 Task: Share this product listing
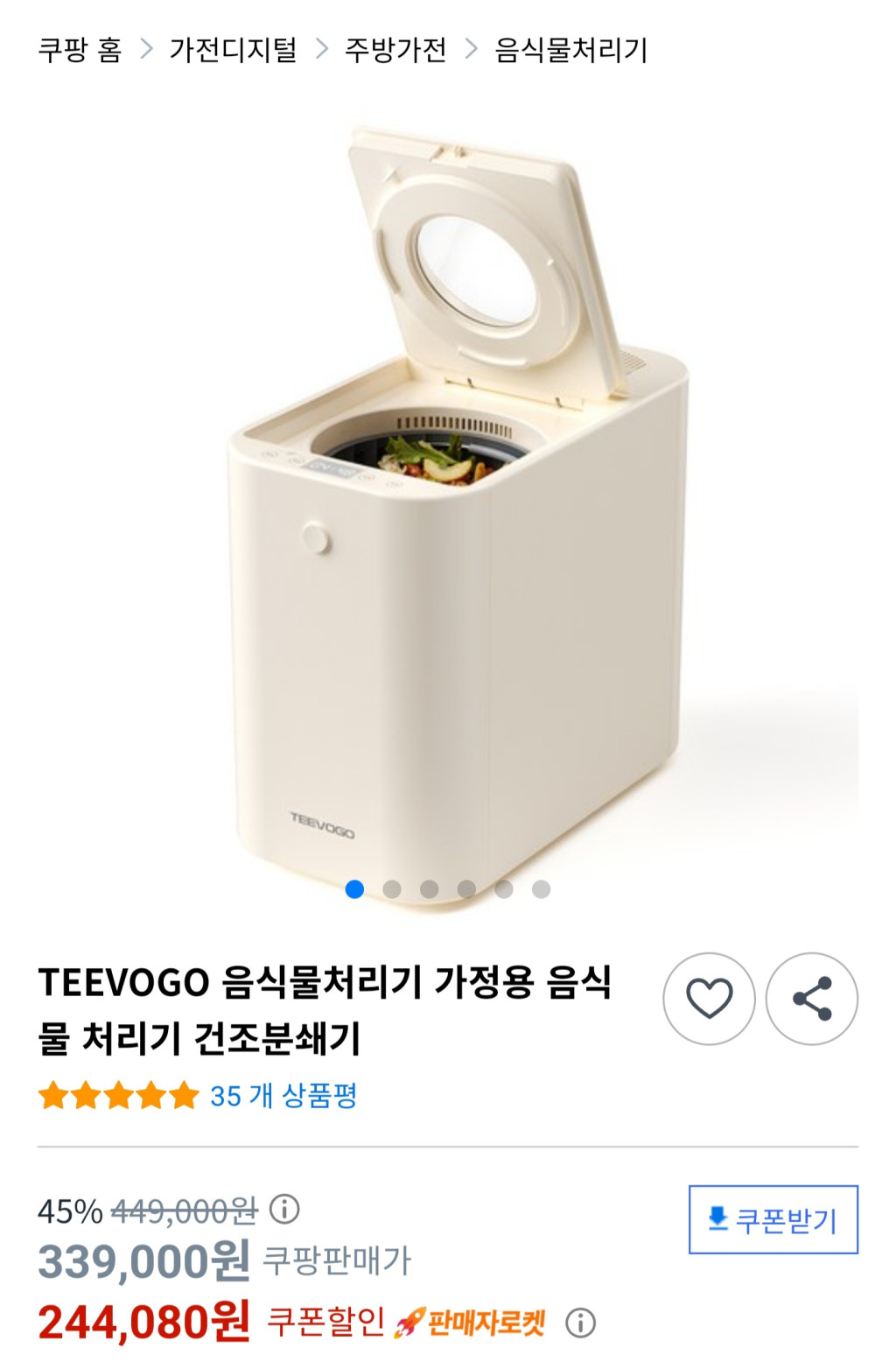811,999
